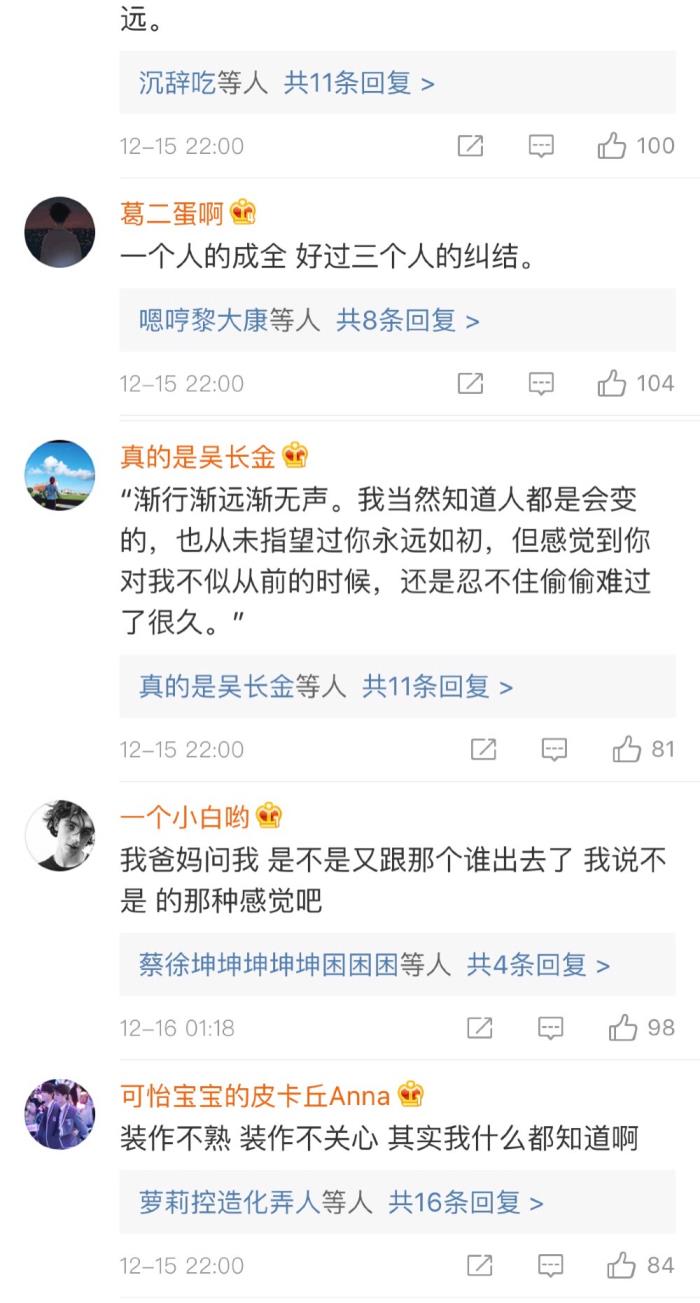The image size is (700, 1303).
Task: Repost 一个小白哟's comment
Action: pos(480,1027)
